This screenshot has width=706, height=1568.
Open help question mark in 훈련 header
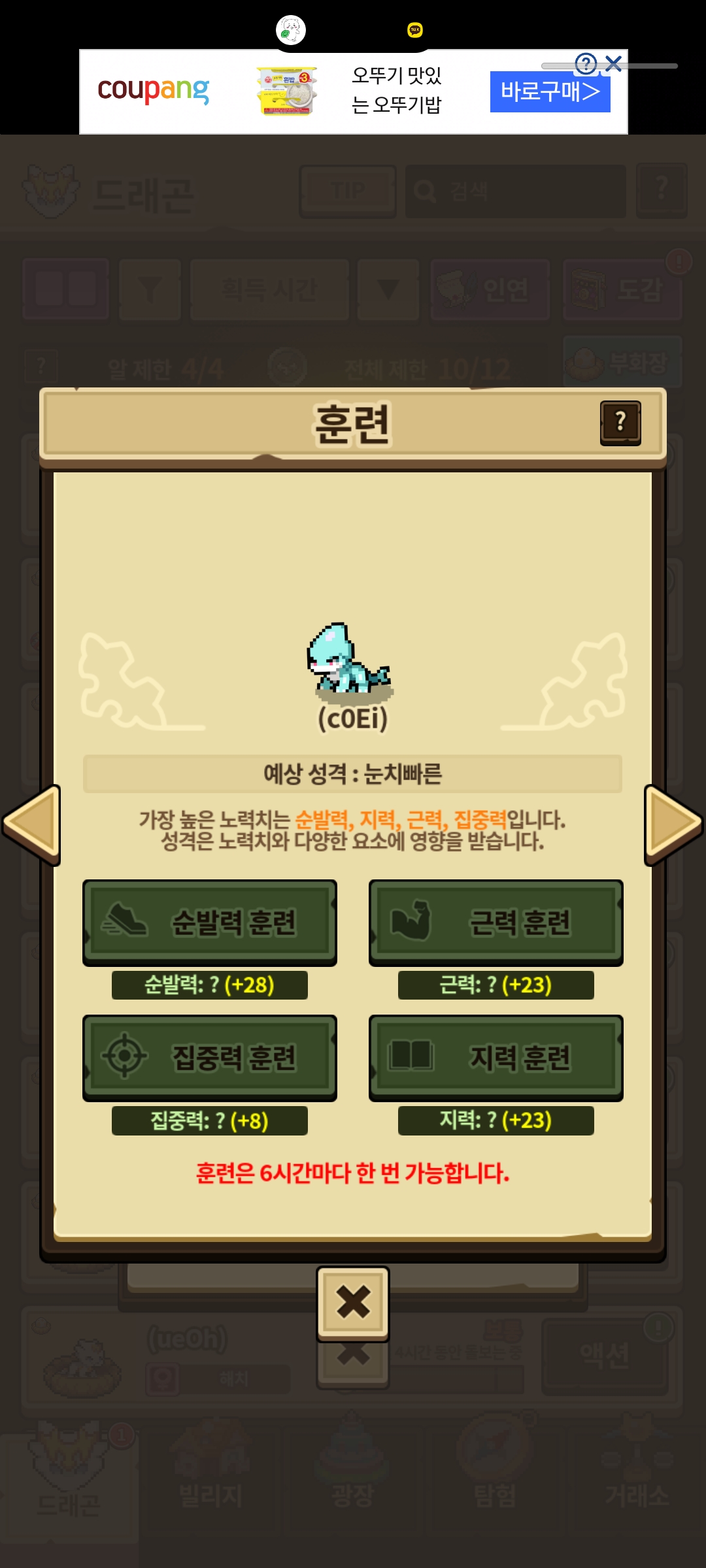(x=620, y=423)
